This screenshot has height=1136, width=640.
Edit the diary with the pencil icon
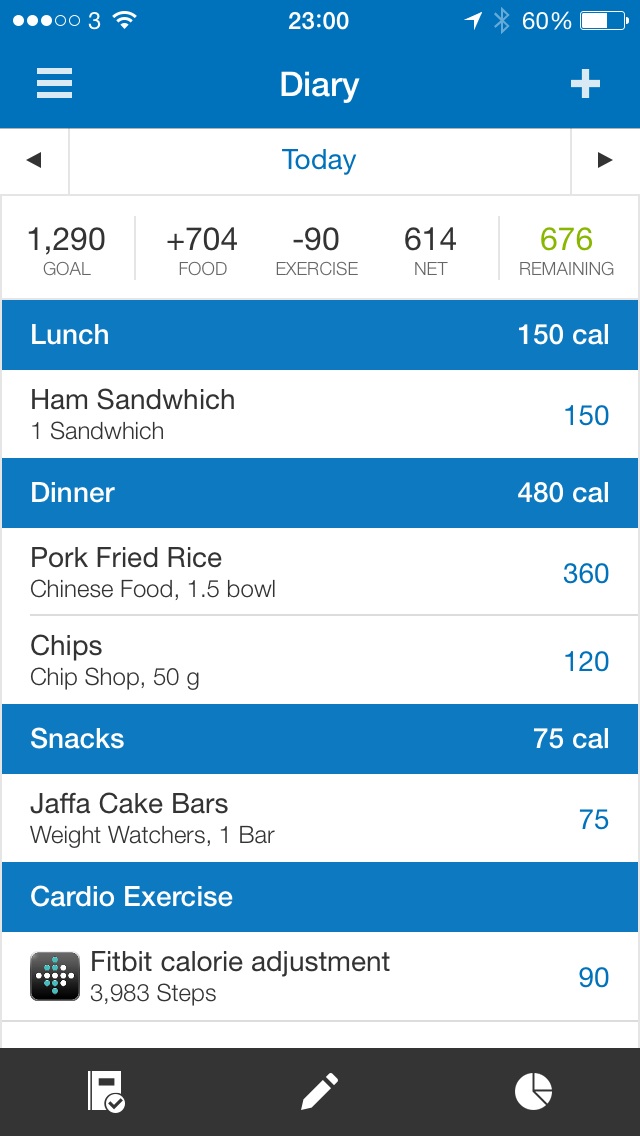[320, 1091]
